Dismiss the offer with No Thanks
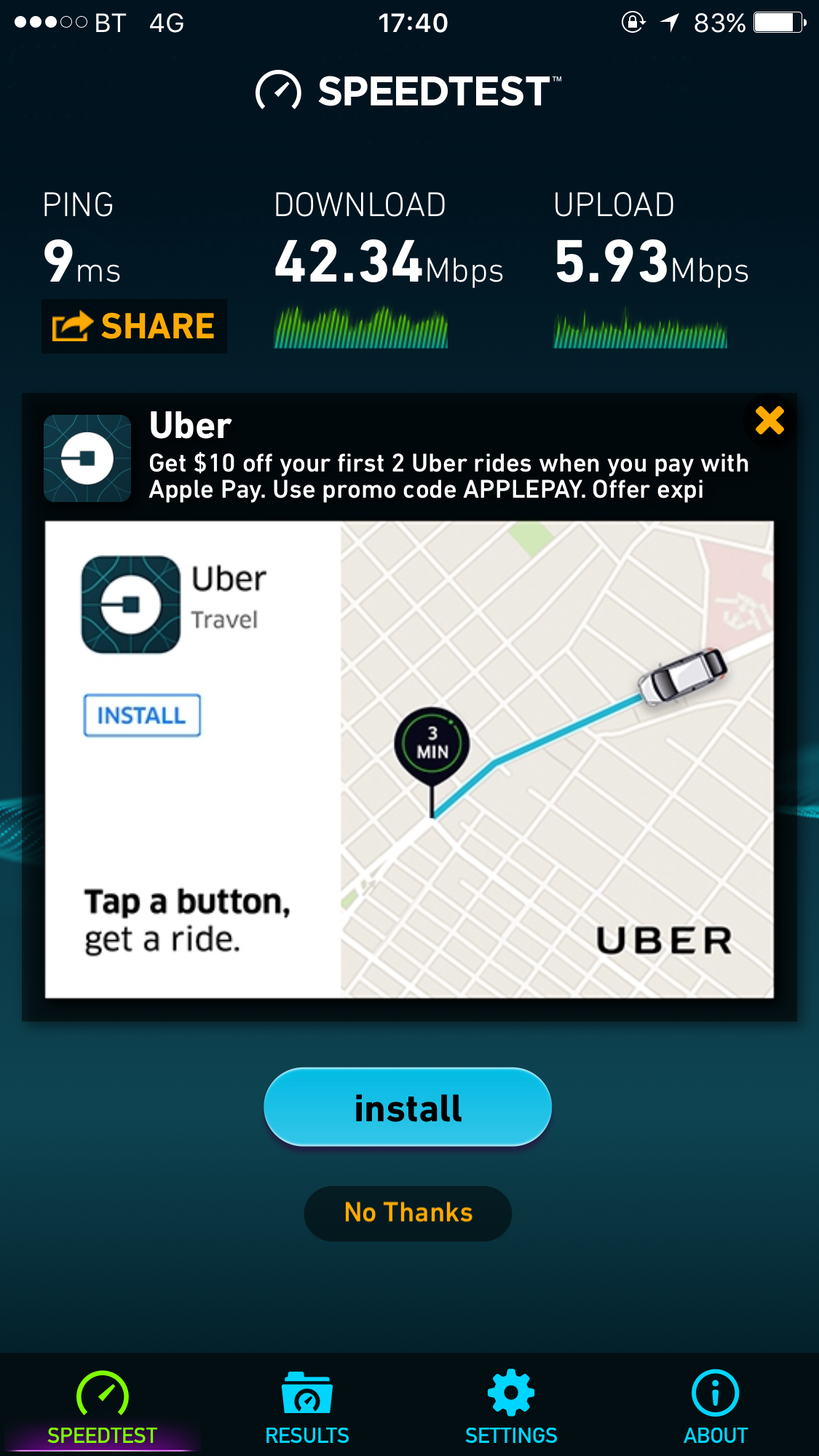This screenshot has width=819, height=1456. point(408,1213)
